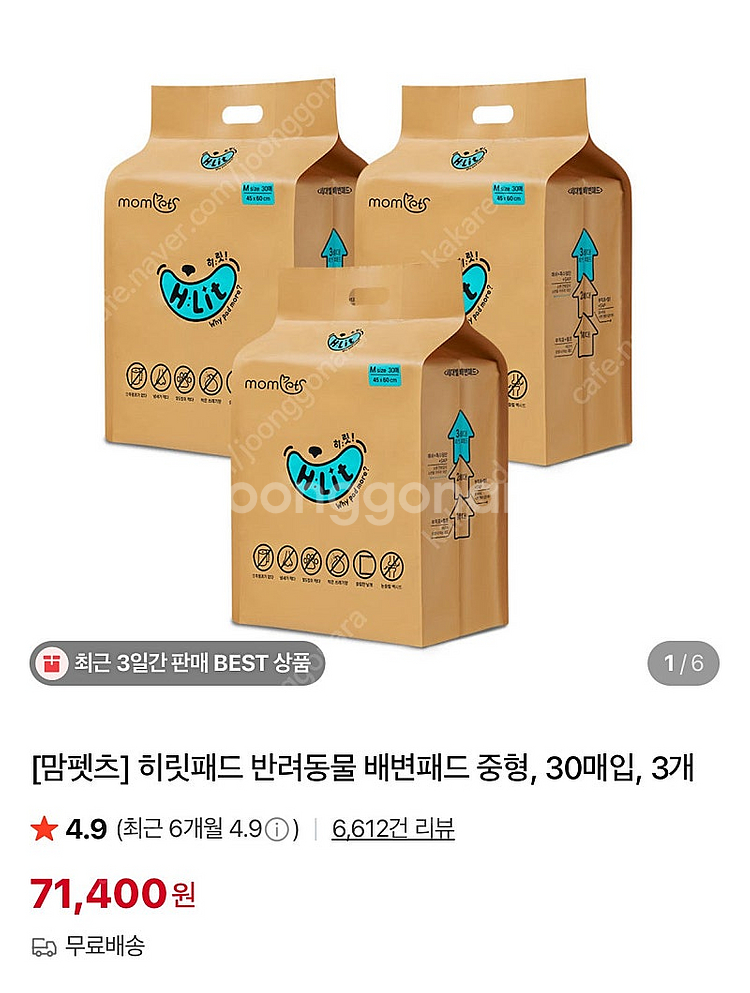Open the 6,612건 리뷰 link

pos(393,829)
